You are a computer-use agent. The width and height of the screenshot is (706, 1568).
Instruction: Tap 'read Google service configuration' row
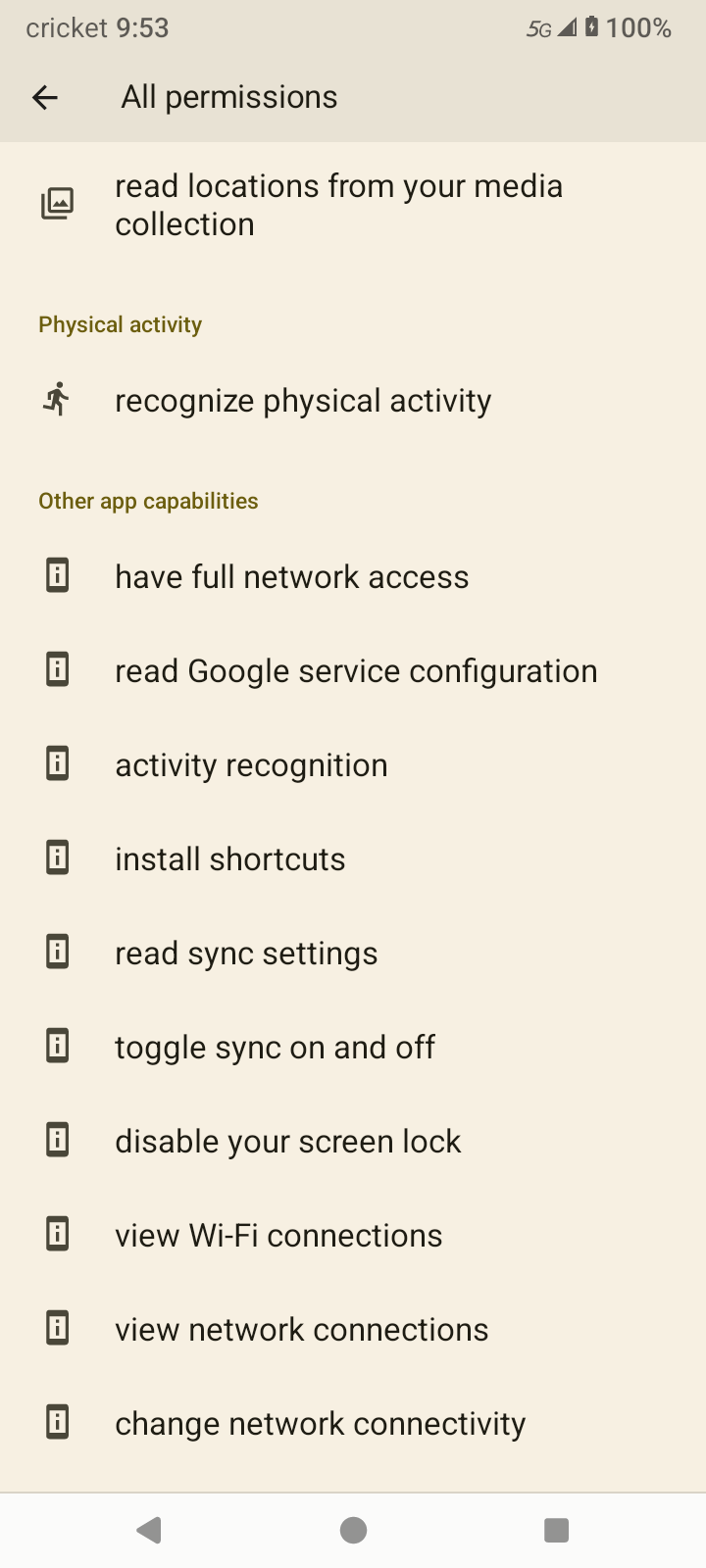[353, 671]
